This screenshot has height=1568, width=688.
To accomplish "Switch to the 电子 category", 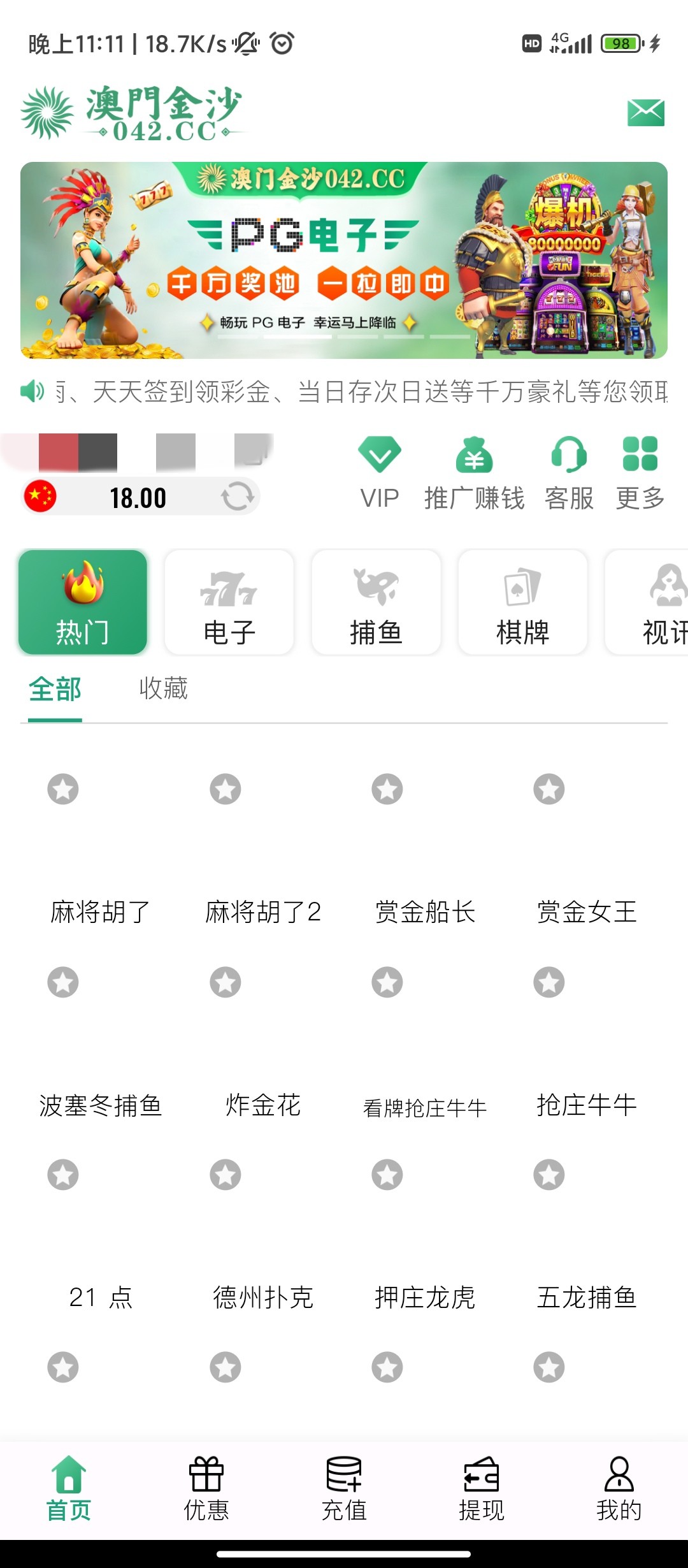I will click(x=229, y=602).
